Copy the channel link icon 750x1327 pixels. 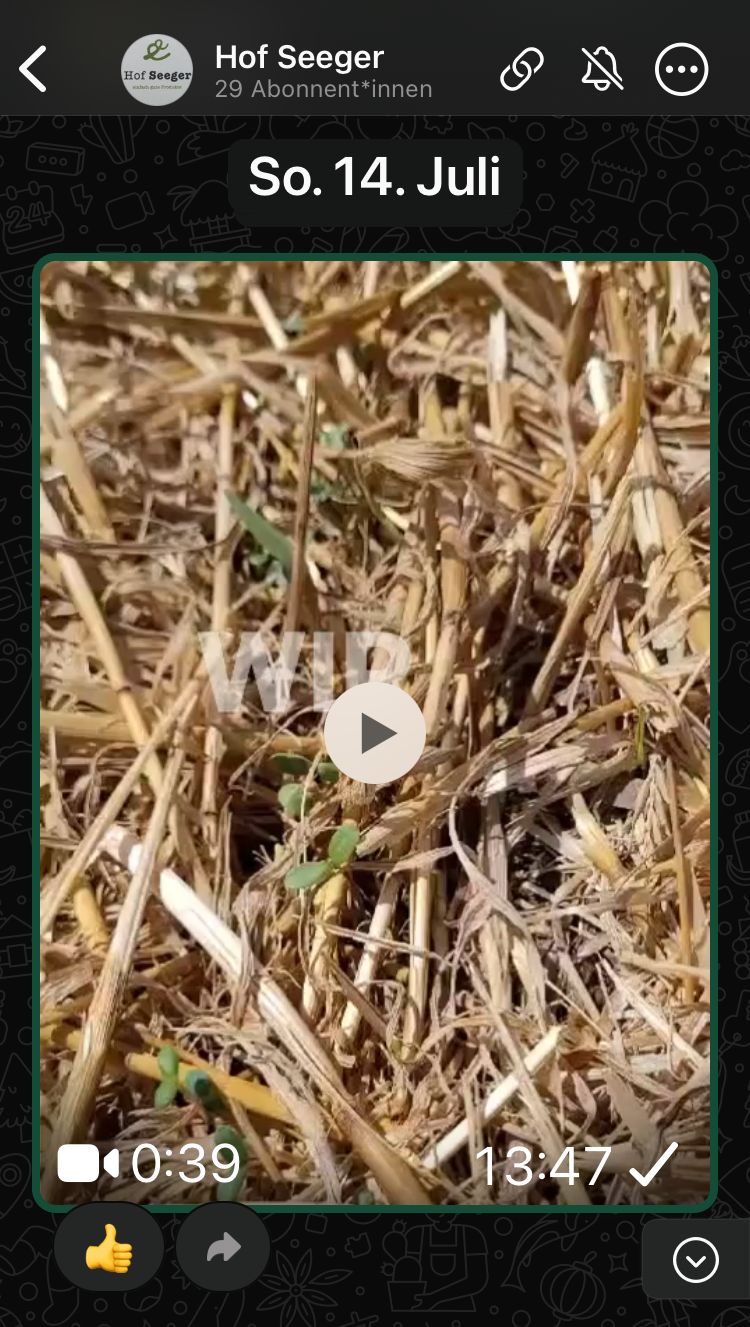pyautogui.click(x=522, y=69)
